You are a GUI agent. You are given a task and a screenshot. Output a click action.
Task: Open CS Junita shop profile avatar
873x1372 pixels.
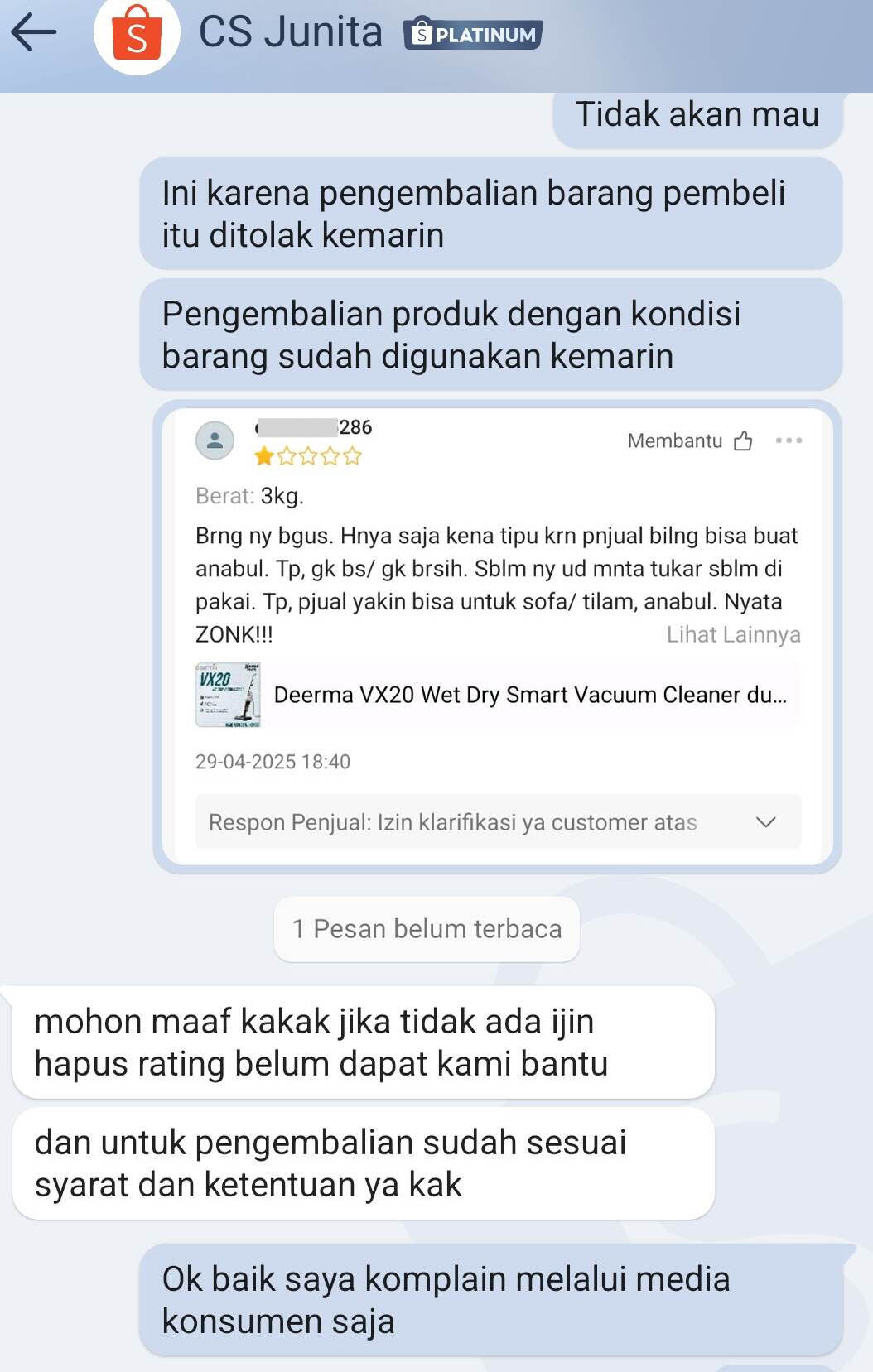[x=137, y=35]
